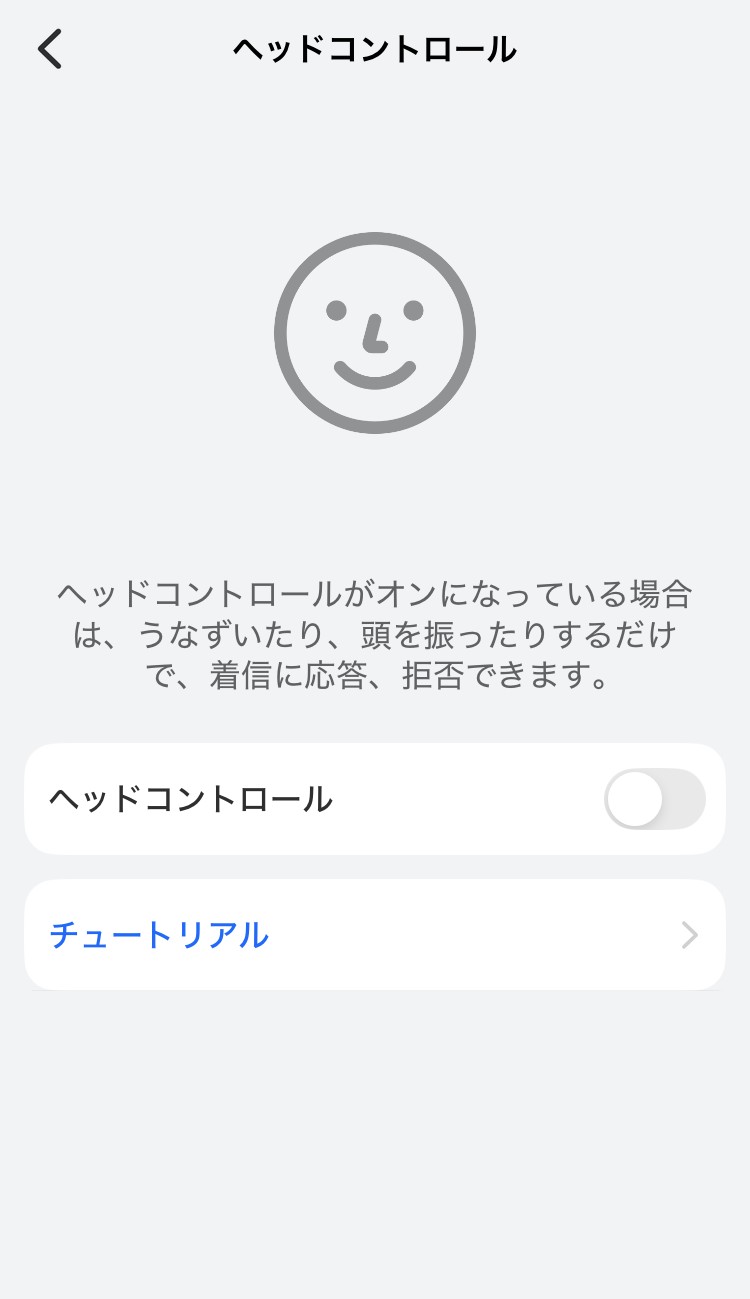The height and width of the screenshot is (1299, 750).
Task: Open the tutorial using the right chevron
Action: coord(688,935)
